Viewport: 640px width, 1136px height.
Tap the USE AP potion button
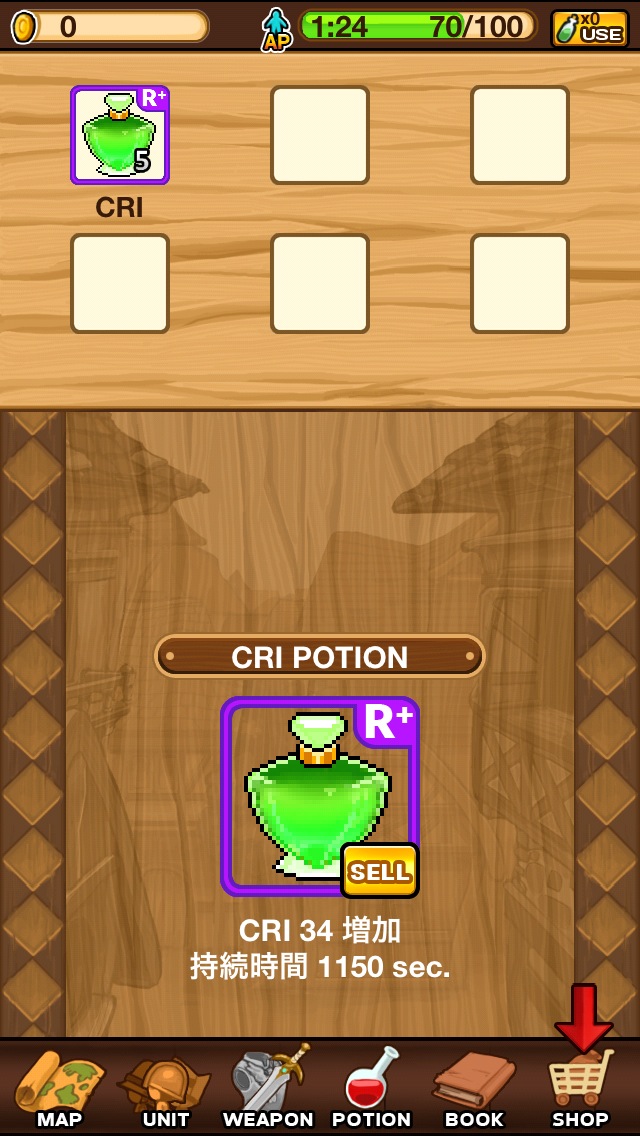pyautogui.click(x=589, y=28)
